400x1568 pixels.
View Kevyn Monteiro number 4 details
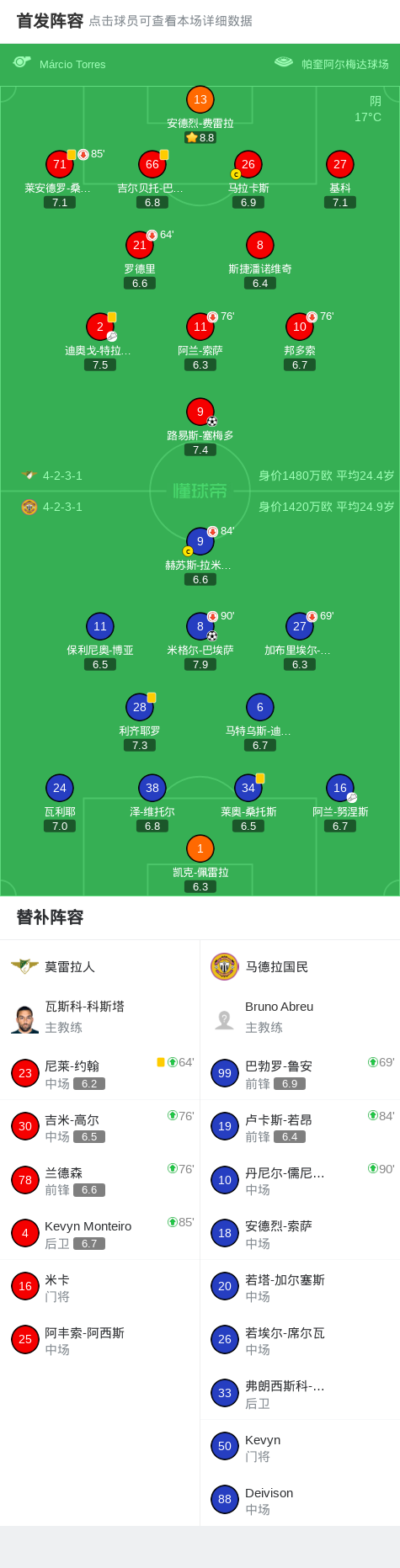[x=100, y=1233]
